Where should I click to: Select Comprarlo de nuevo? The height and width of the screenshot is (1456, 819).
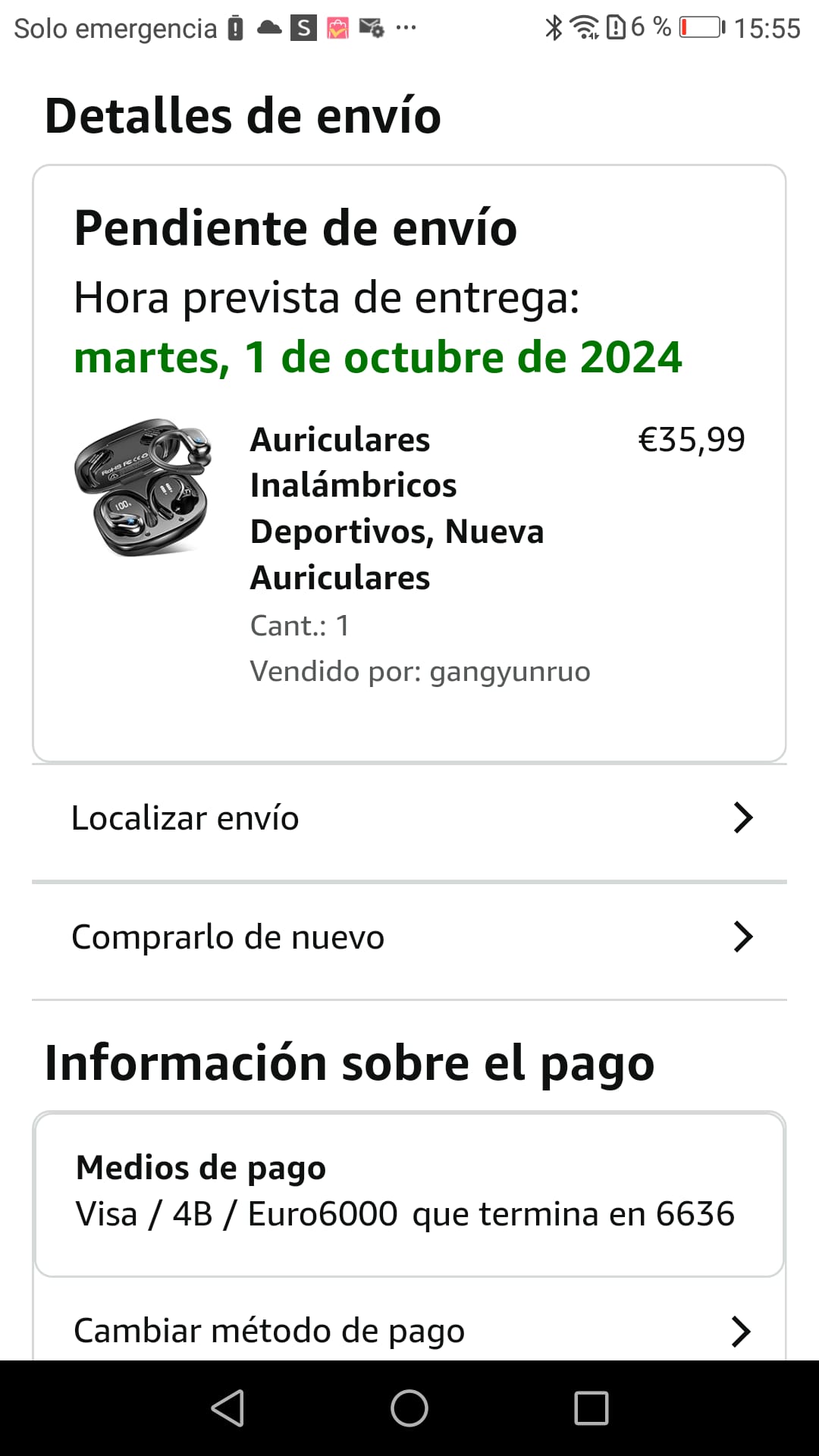click(409, 937)
